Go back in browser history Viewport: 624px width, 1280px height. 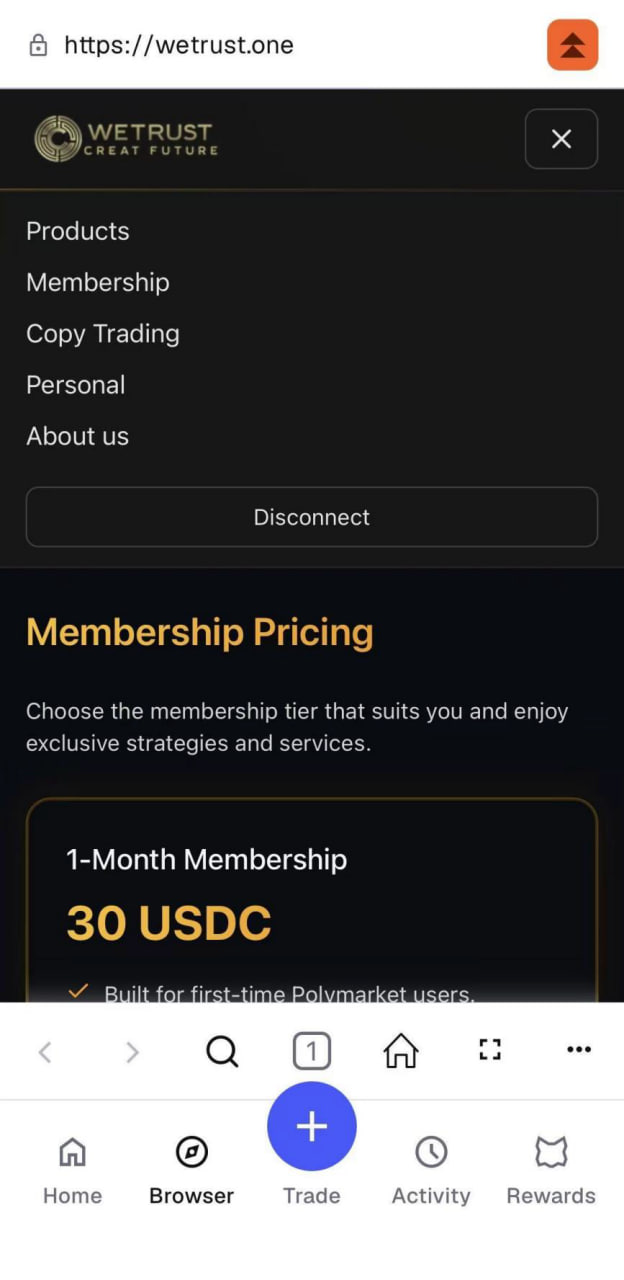(45, 1051)
